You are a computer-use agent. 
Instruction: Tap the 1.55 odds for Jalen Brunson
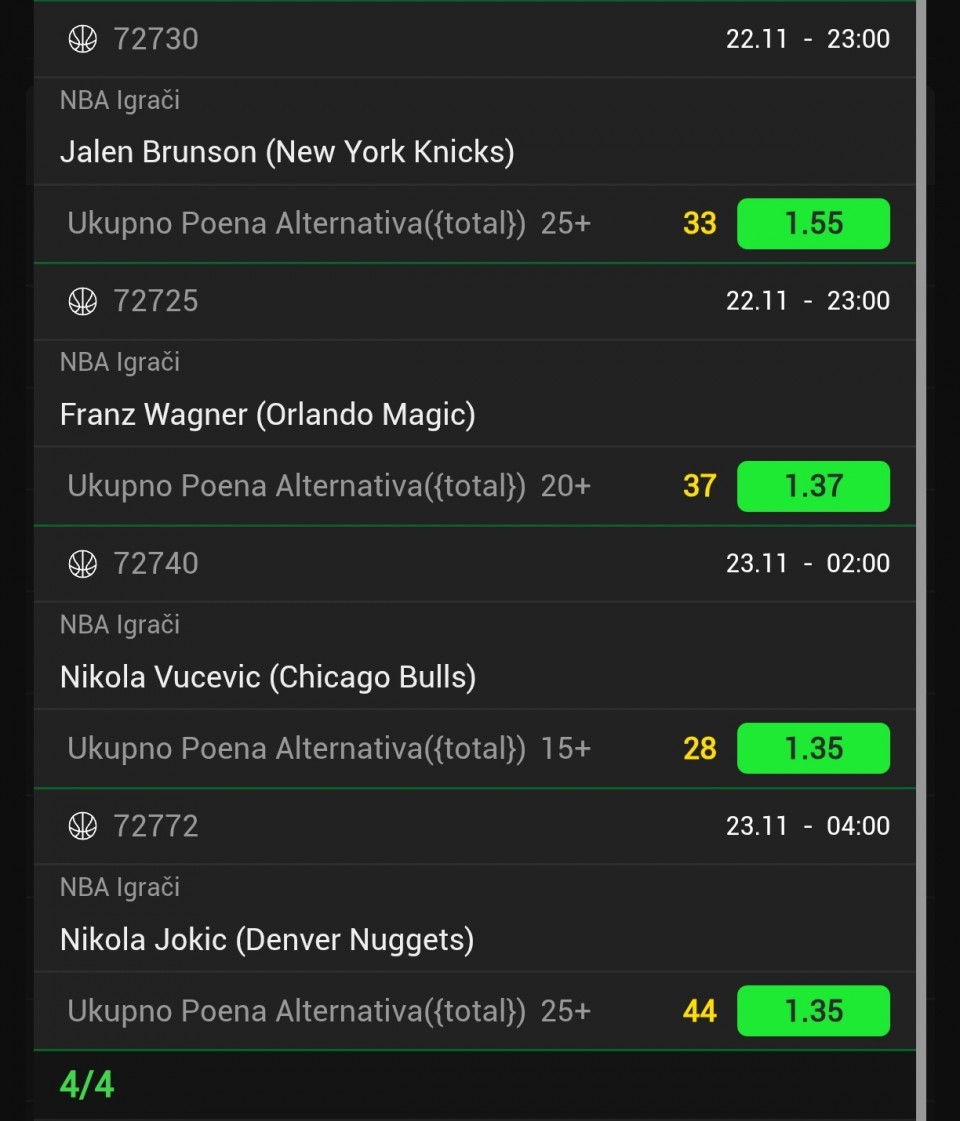(813, 224)
